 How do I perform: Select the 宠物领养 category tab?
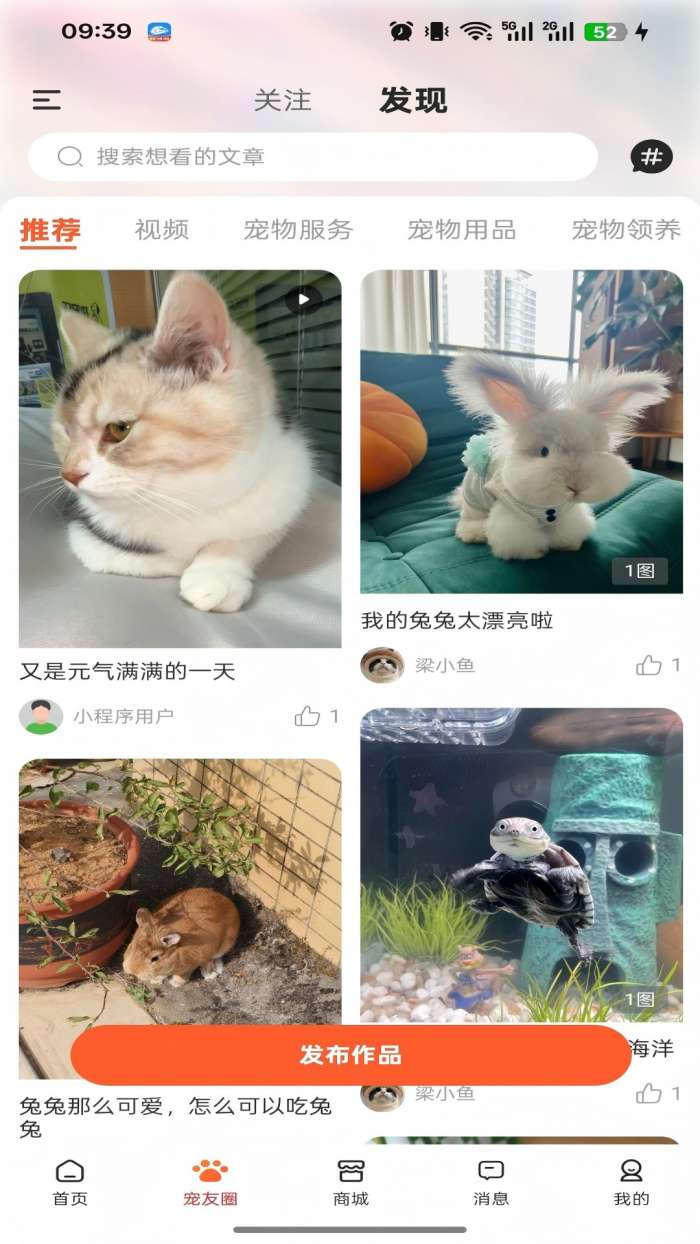click(x=625, y=230)
